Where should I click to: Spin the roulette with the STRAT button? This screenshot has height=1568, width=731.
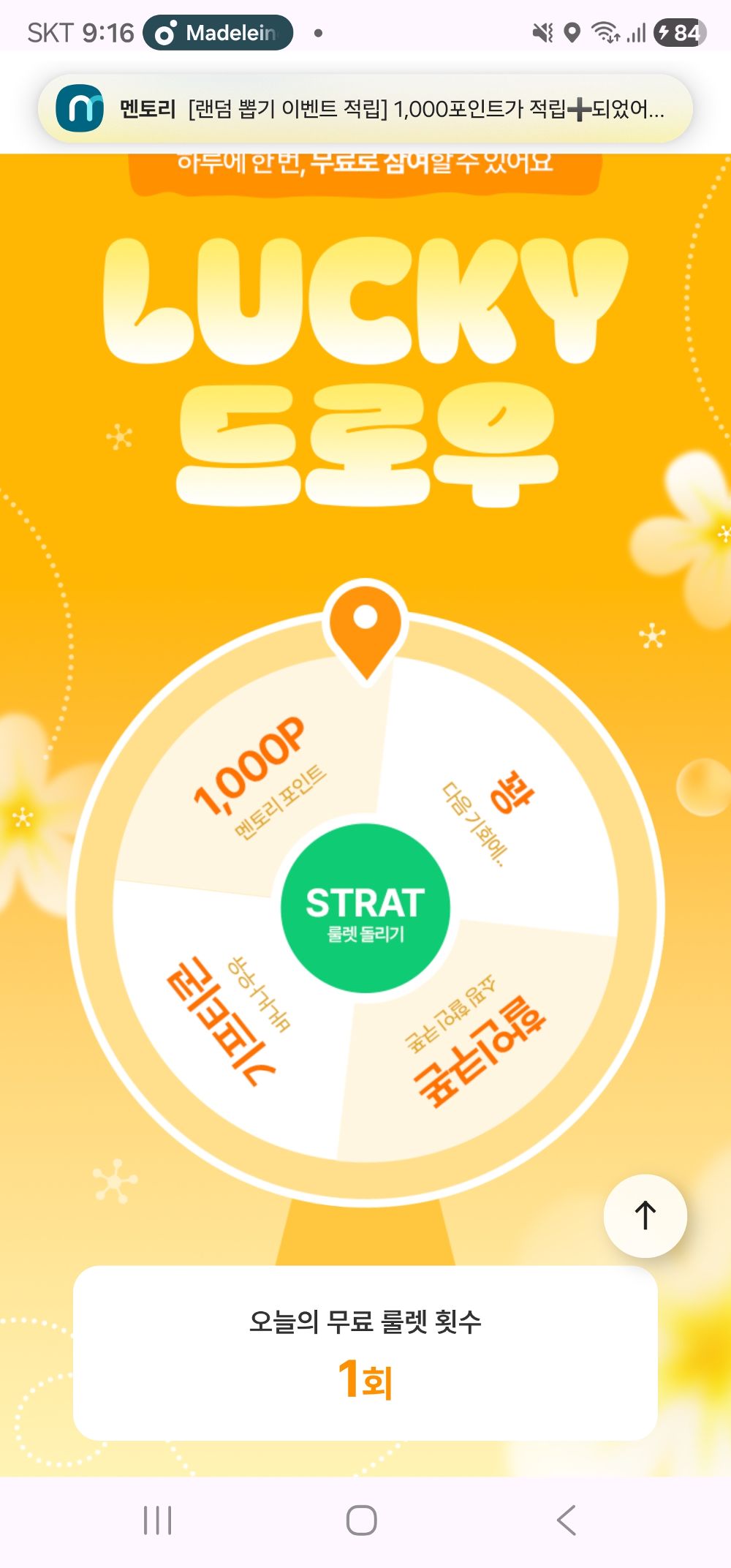click(365, 908)
